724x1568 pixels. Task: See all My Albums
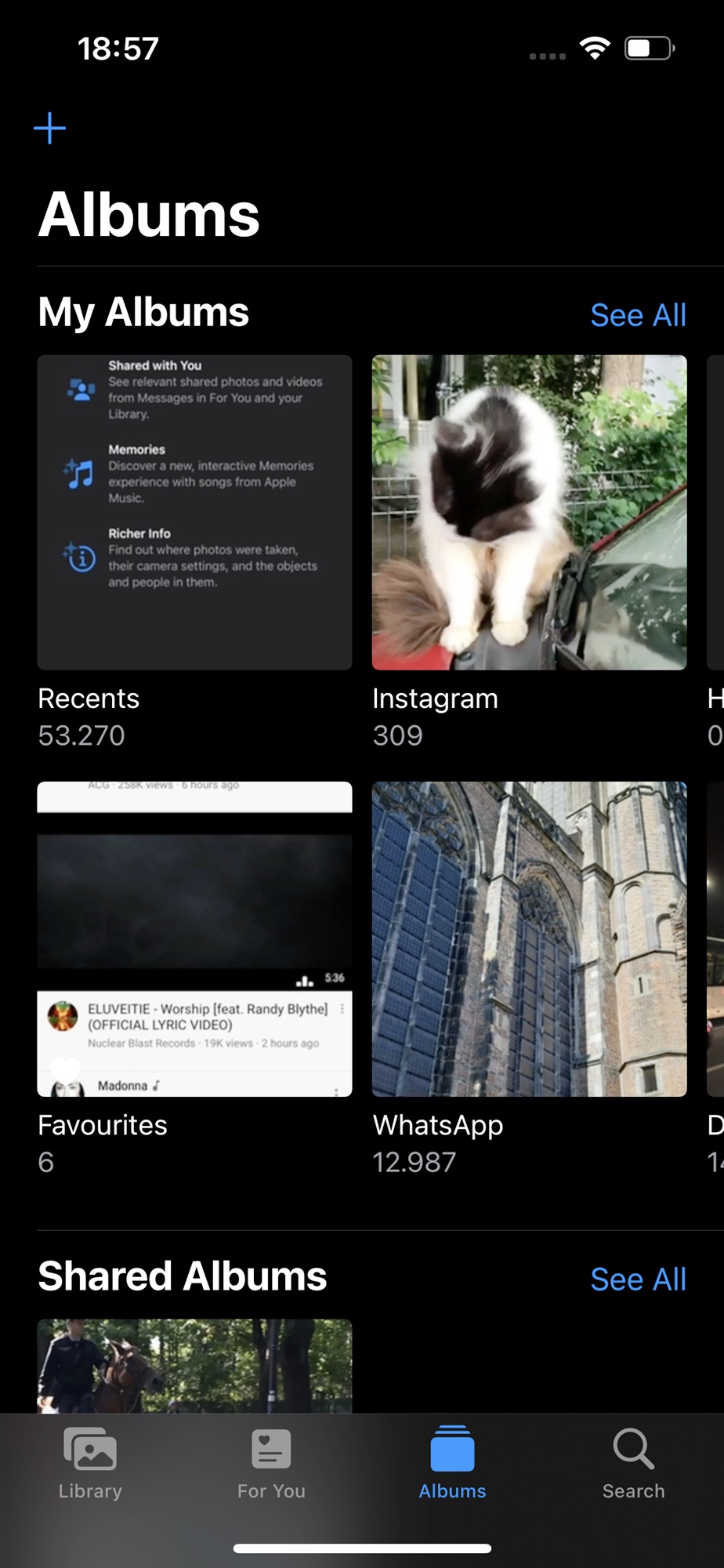638,315
